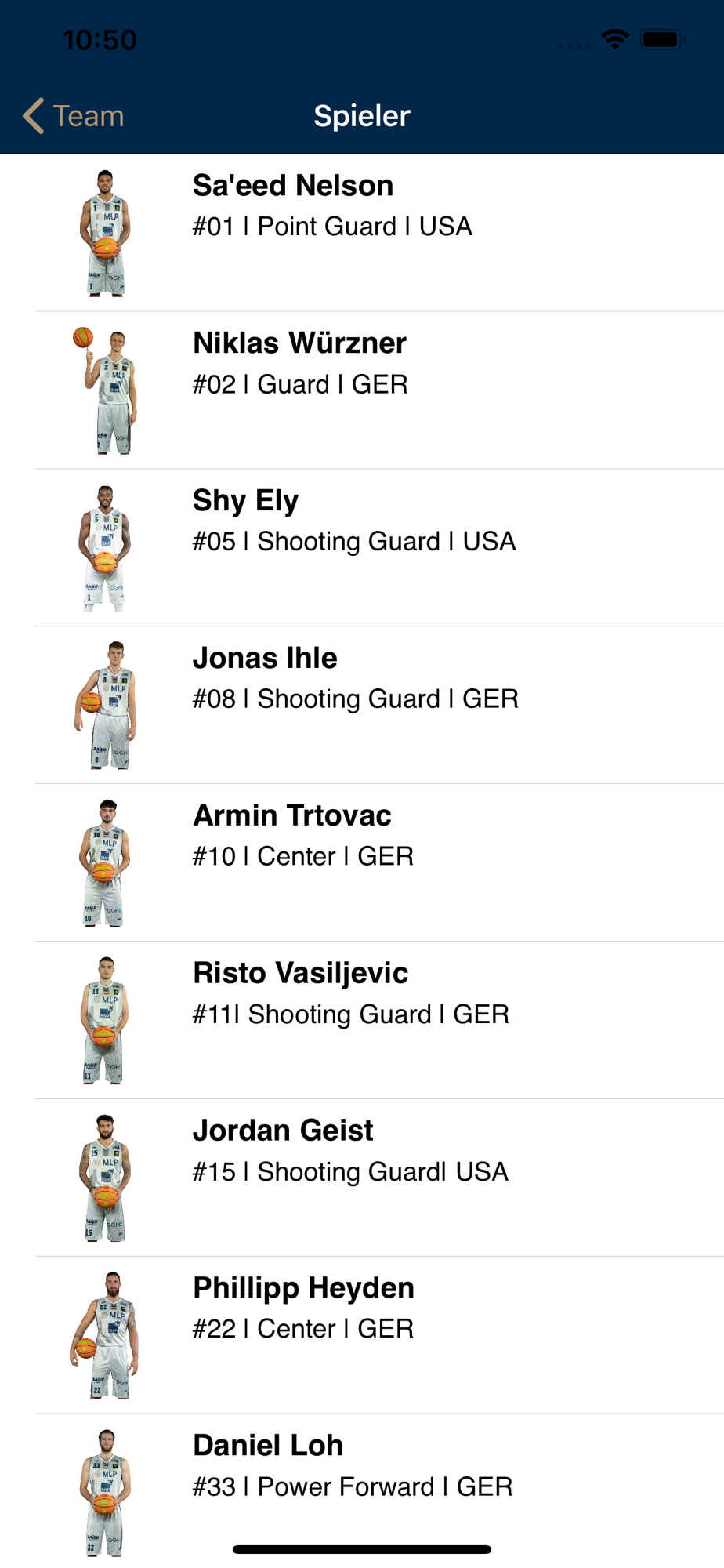Select Niklas Würzner from the list
Image resolution: width=724 pixels, height=1568 pixels.
point(362,390)
